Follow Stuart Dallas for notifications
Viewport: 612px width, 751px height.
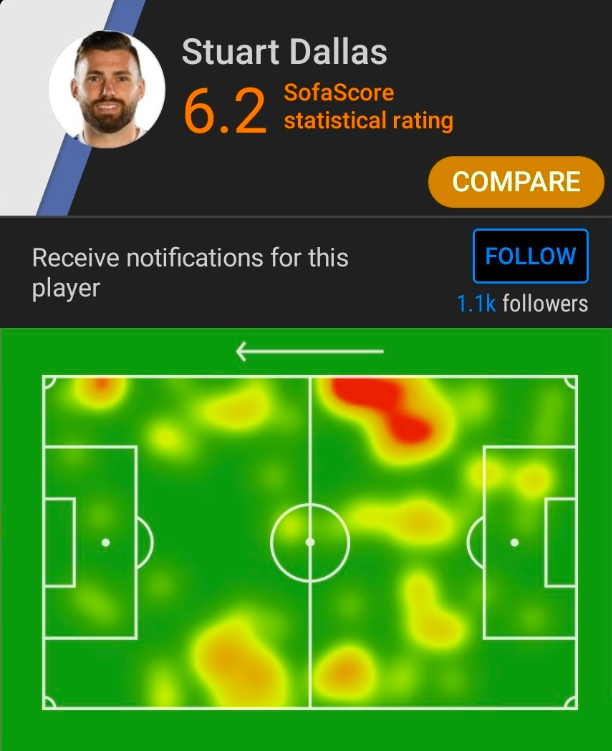click(530, 256)
